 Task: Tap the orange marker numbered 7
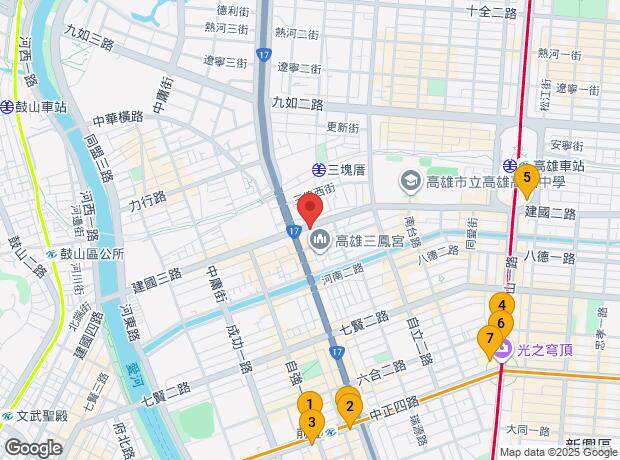click(489, 339)
